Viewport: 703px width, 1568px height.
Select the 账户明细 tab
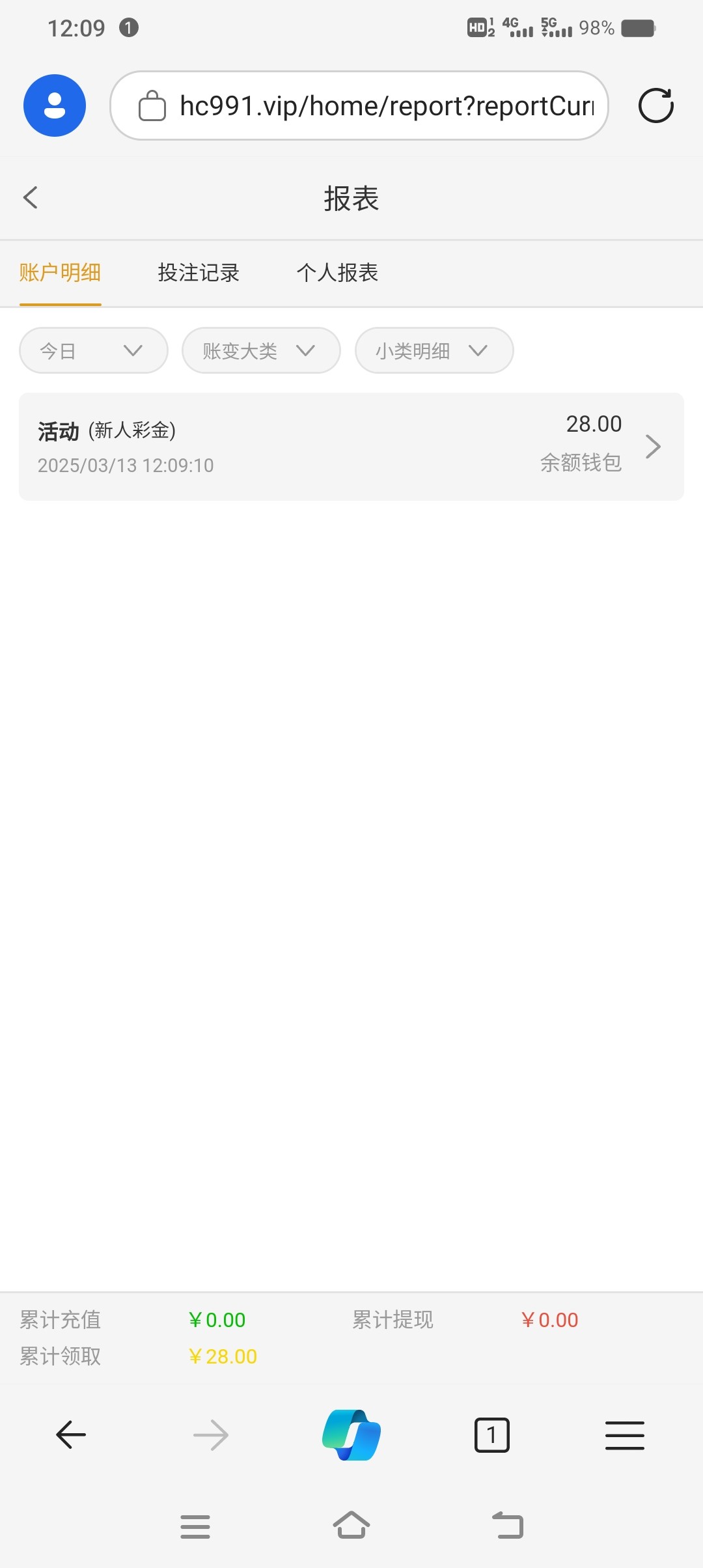click(x=60, y=273)
